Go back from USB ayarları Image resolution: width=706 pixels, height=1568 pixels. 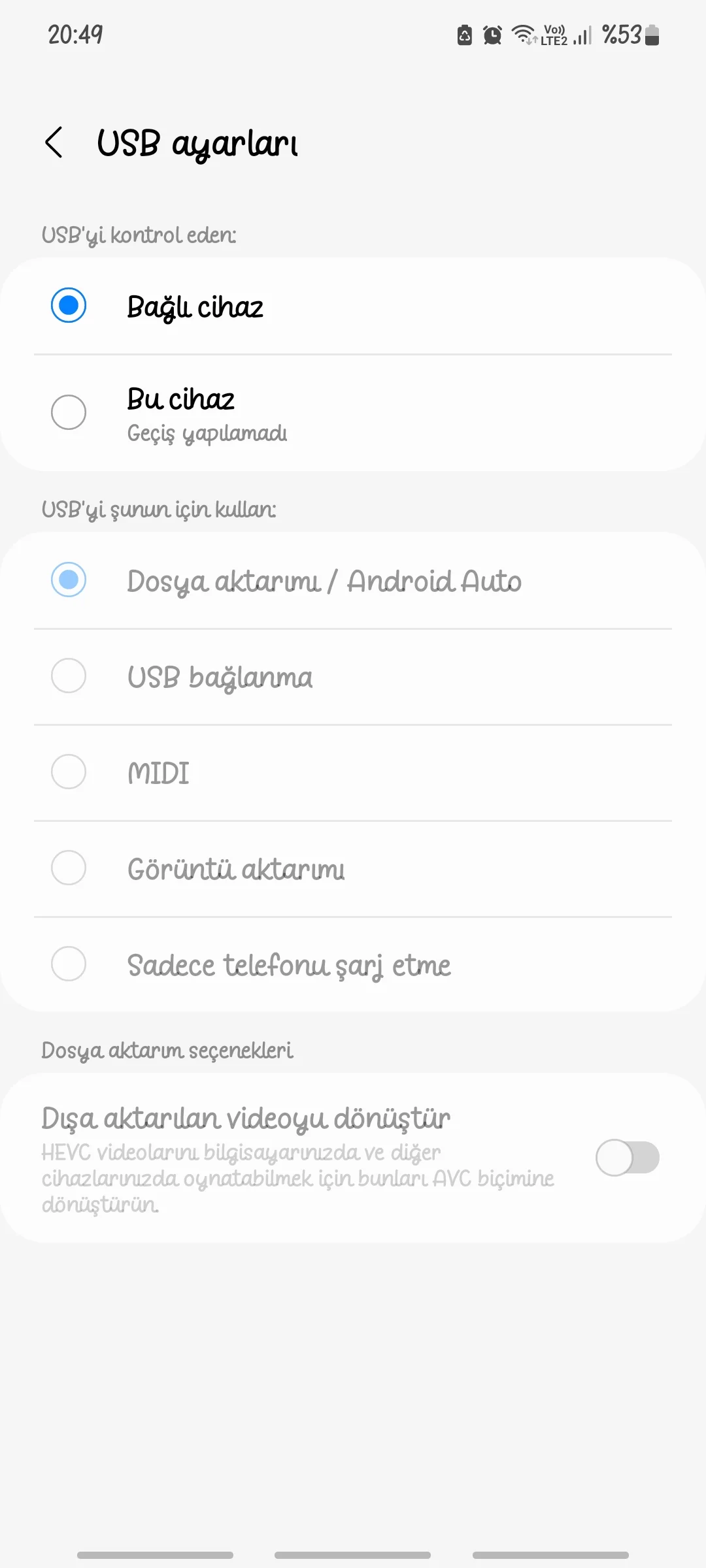coord(54,142)
